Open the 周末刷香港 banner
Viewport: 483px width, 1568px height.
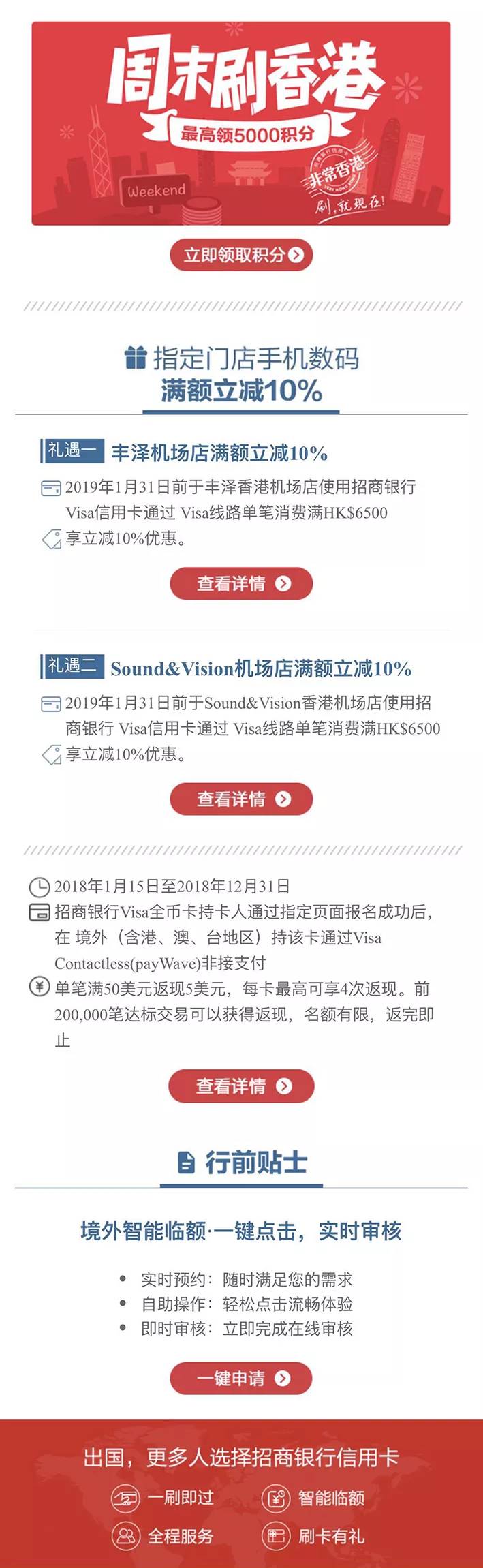pos(241,123)
